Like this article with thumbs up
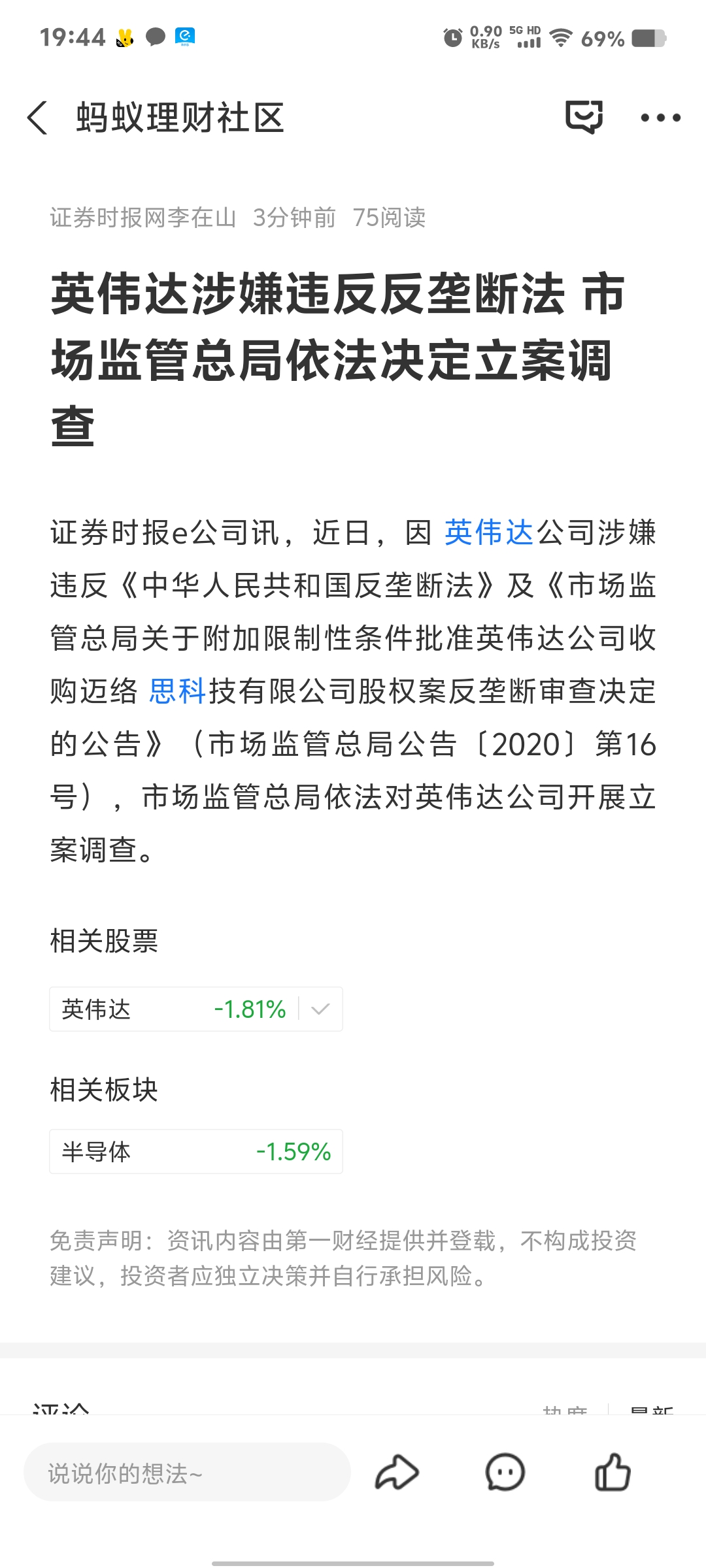The width and height of the screenshot is (706, 1568). 613,1473
